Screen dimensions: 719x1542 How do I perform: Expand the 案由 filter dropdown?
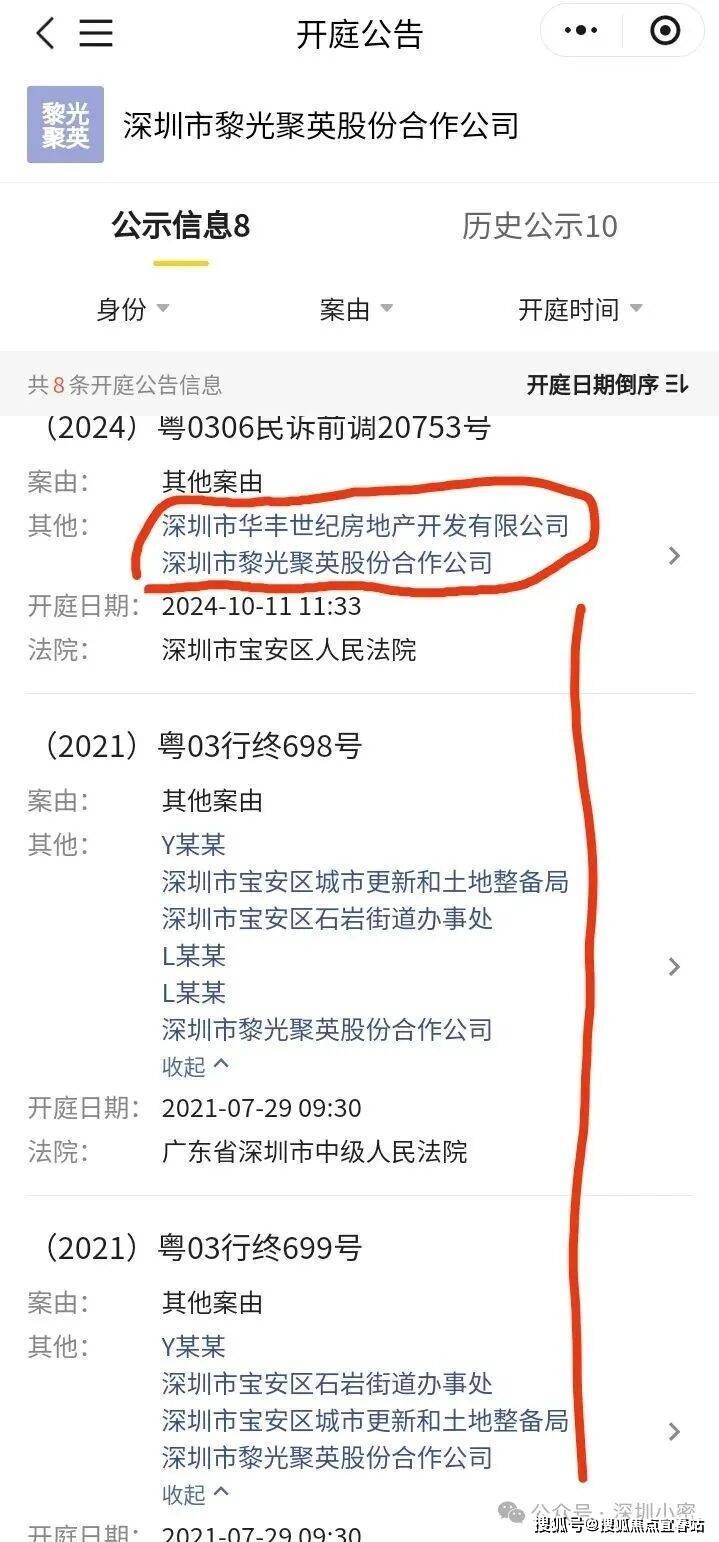point(356,310)
